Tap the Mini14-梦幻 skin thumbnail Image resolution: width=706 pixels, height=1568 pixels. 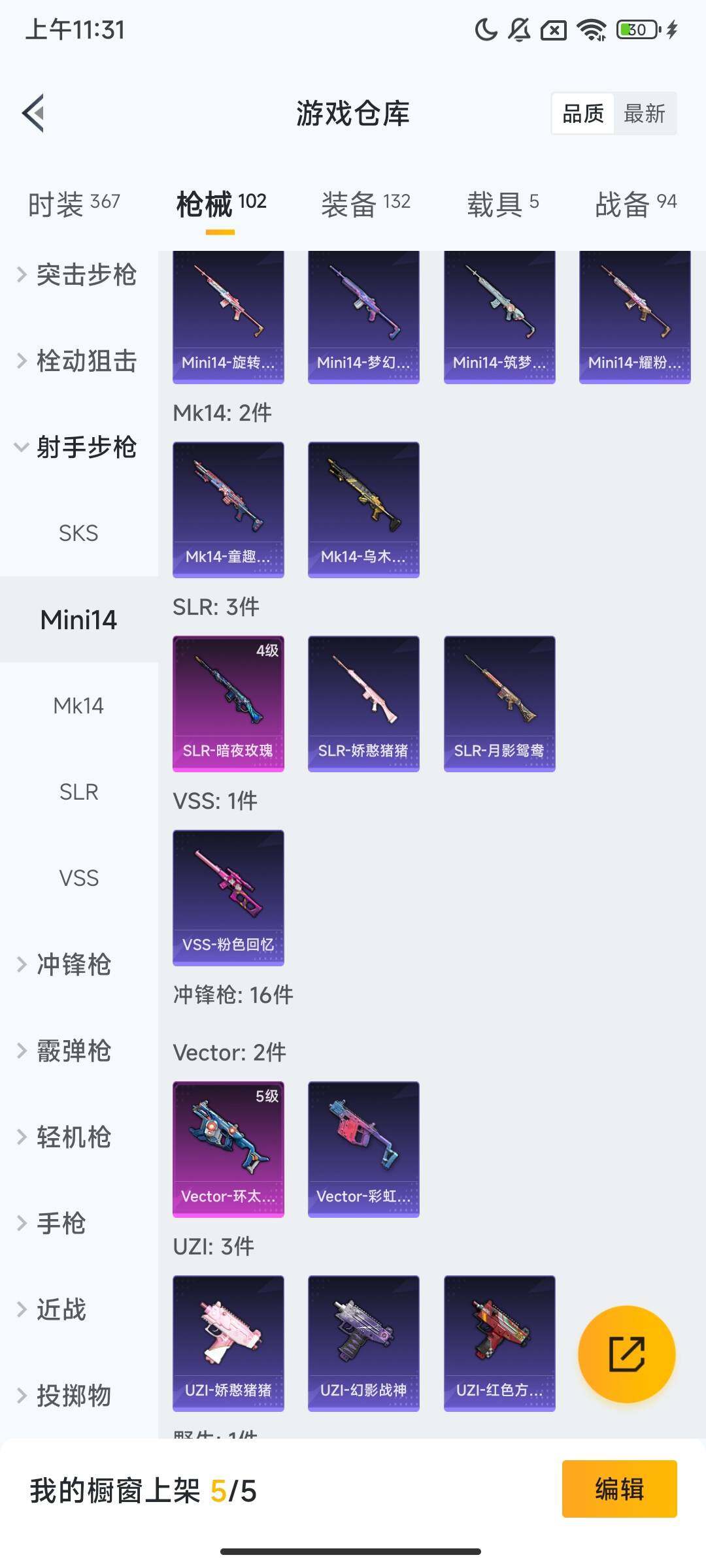pyautogui.click(x=363, y=314)
